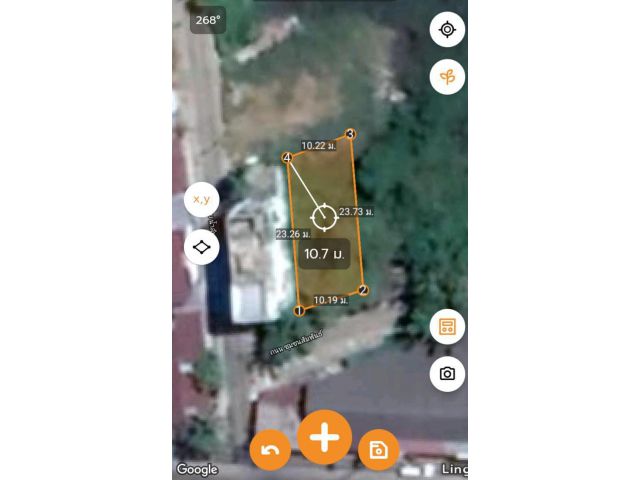
Task: Tap the diamond shape tool button
Action: pos(202,246)
